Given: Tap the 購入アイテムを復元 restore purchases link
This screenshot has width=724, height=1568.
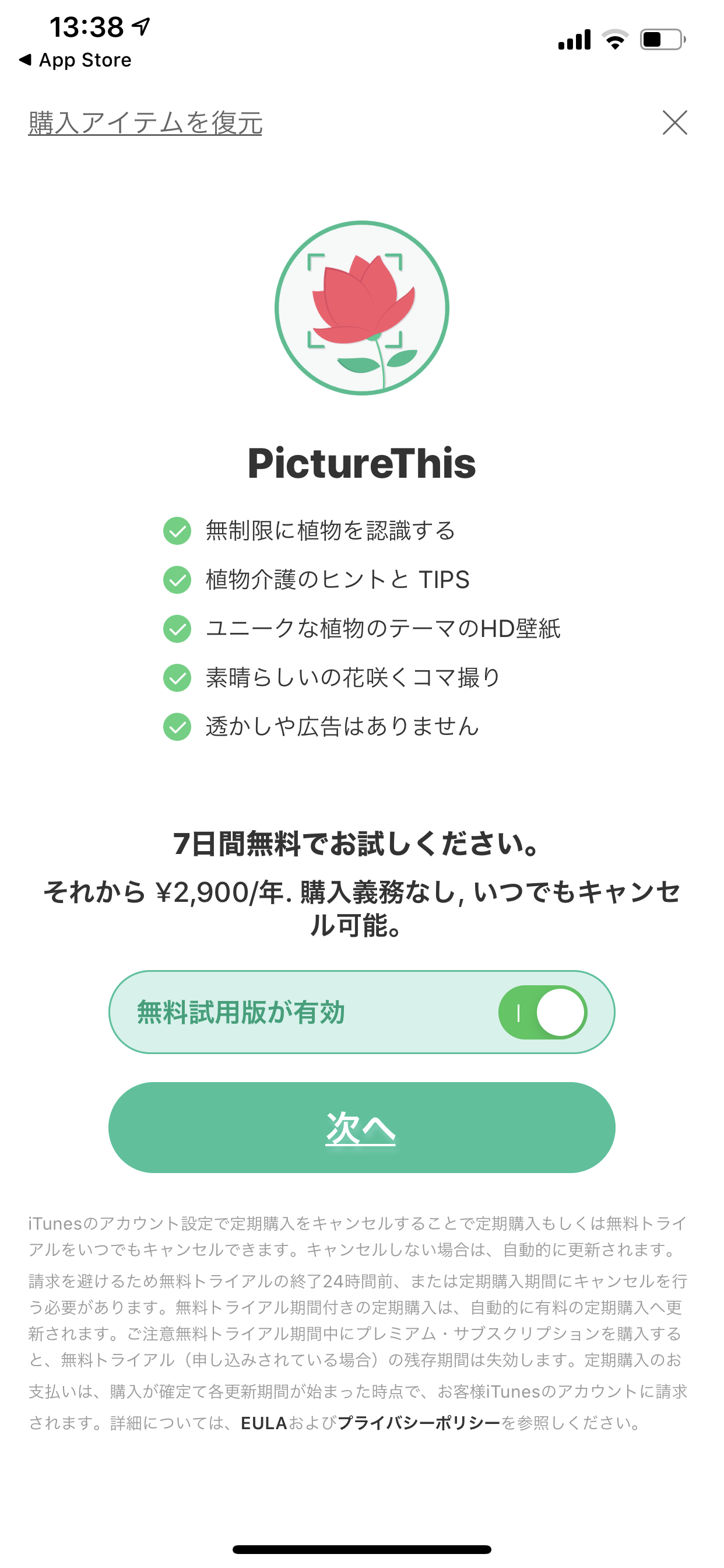Looking at the screenshot, I should pyautogui.click(x=145, y=123).
